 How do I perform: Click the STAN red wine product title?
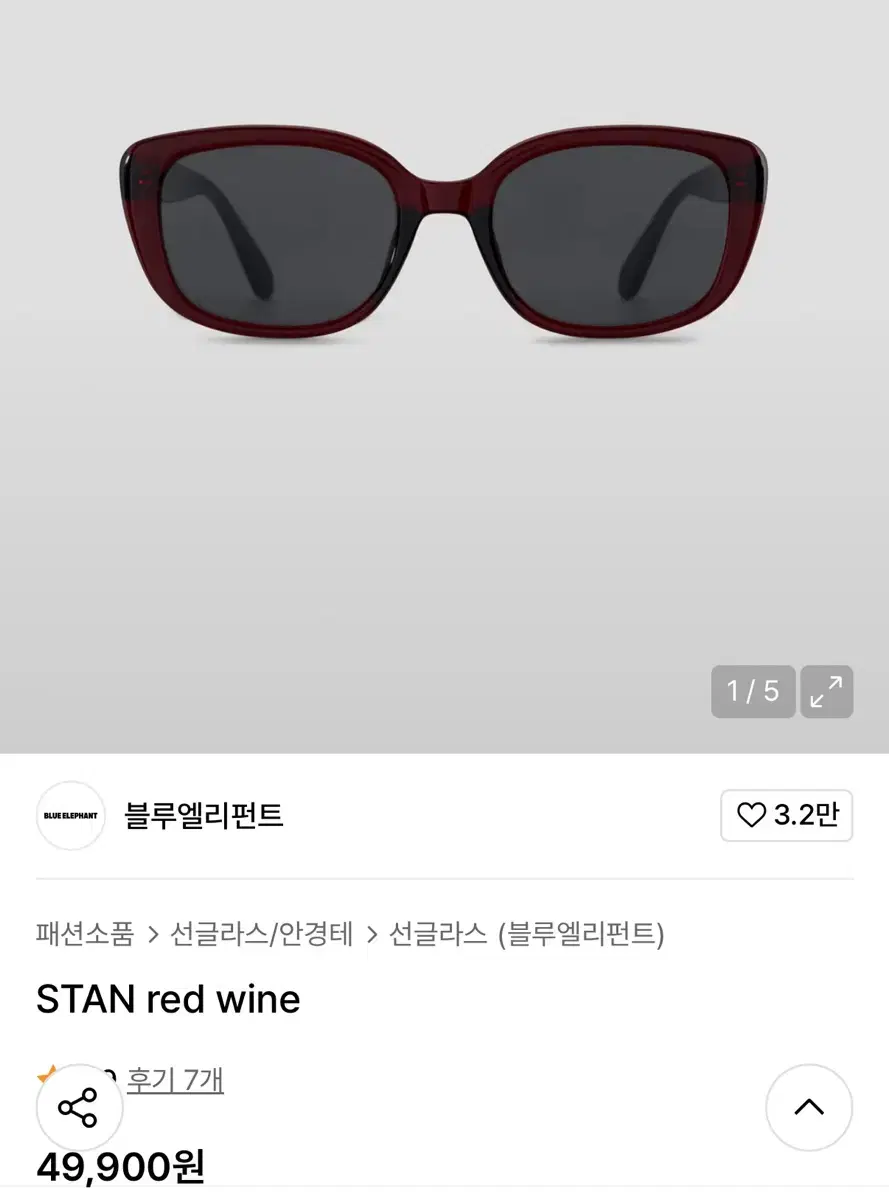pos(168,999)
